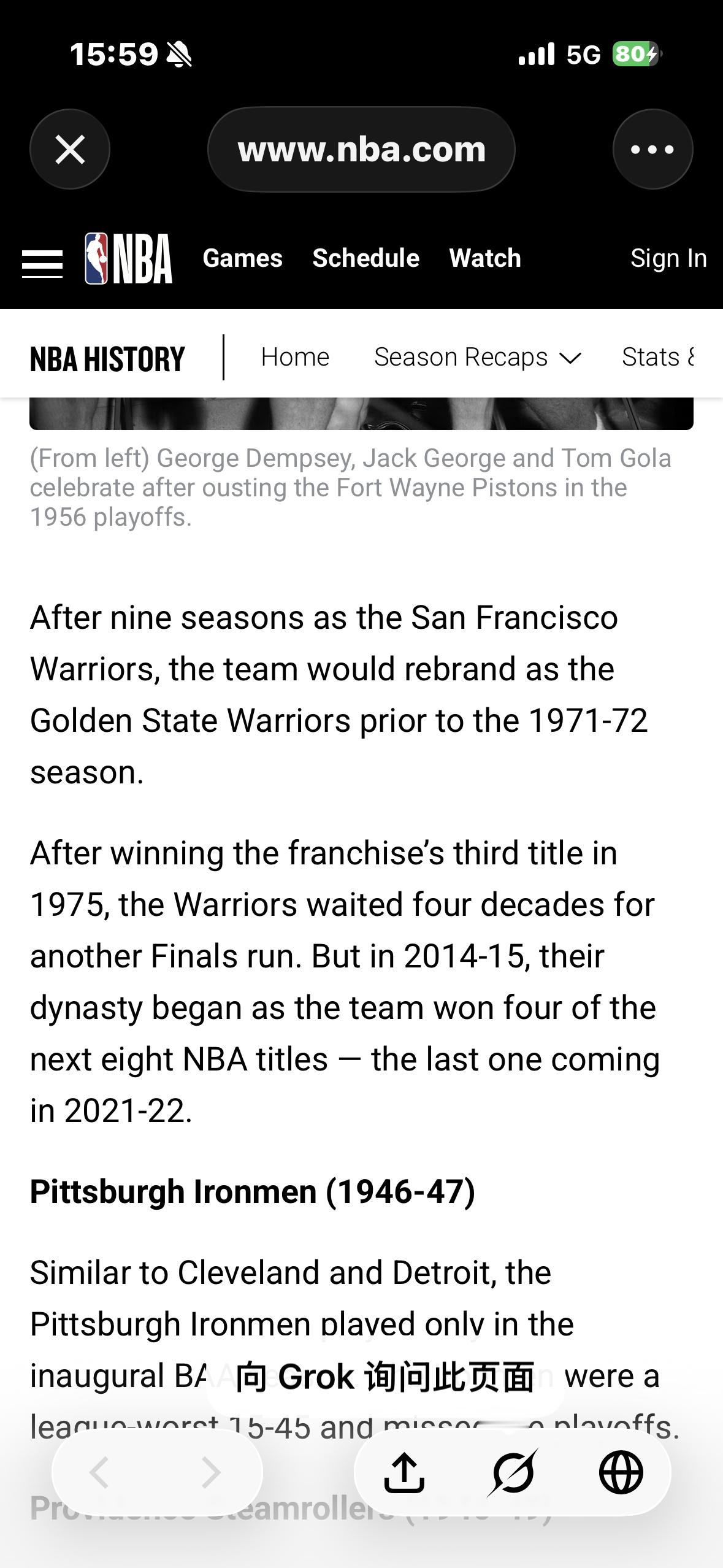Open the Grok compass icon at bottom
The height and width of the screenshot is (1568, 723).
coord(510,1471)
